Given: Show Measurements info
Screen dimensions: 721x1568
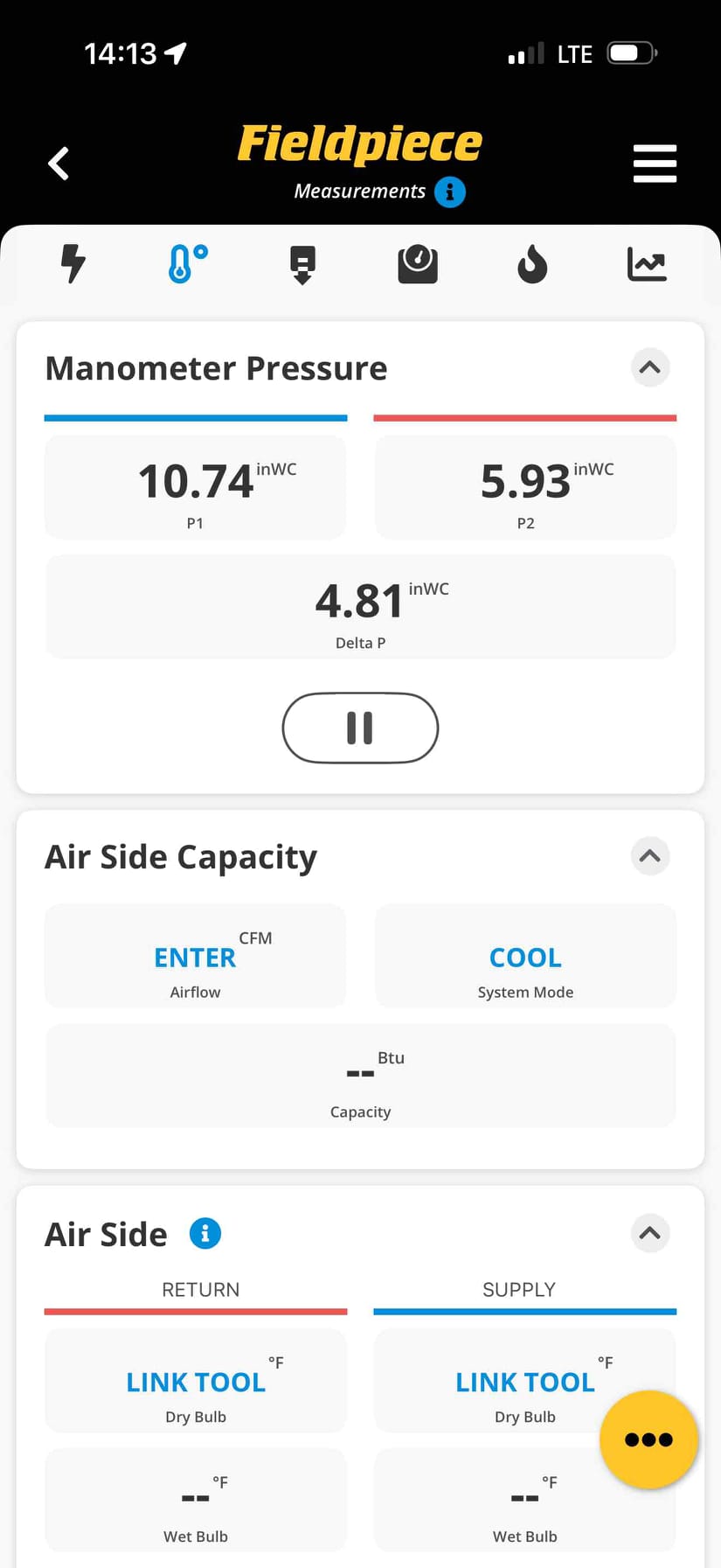Looking at the screenshot, I should [x=450, y=192].
